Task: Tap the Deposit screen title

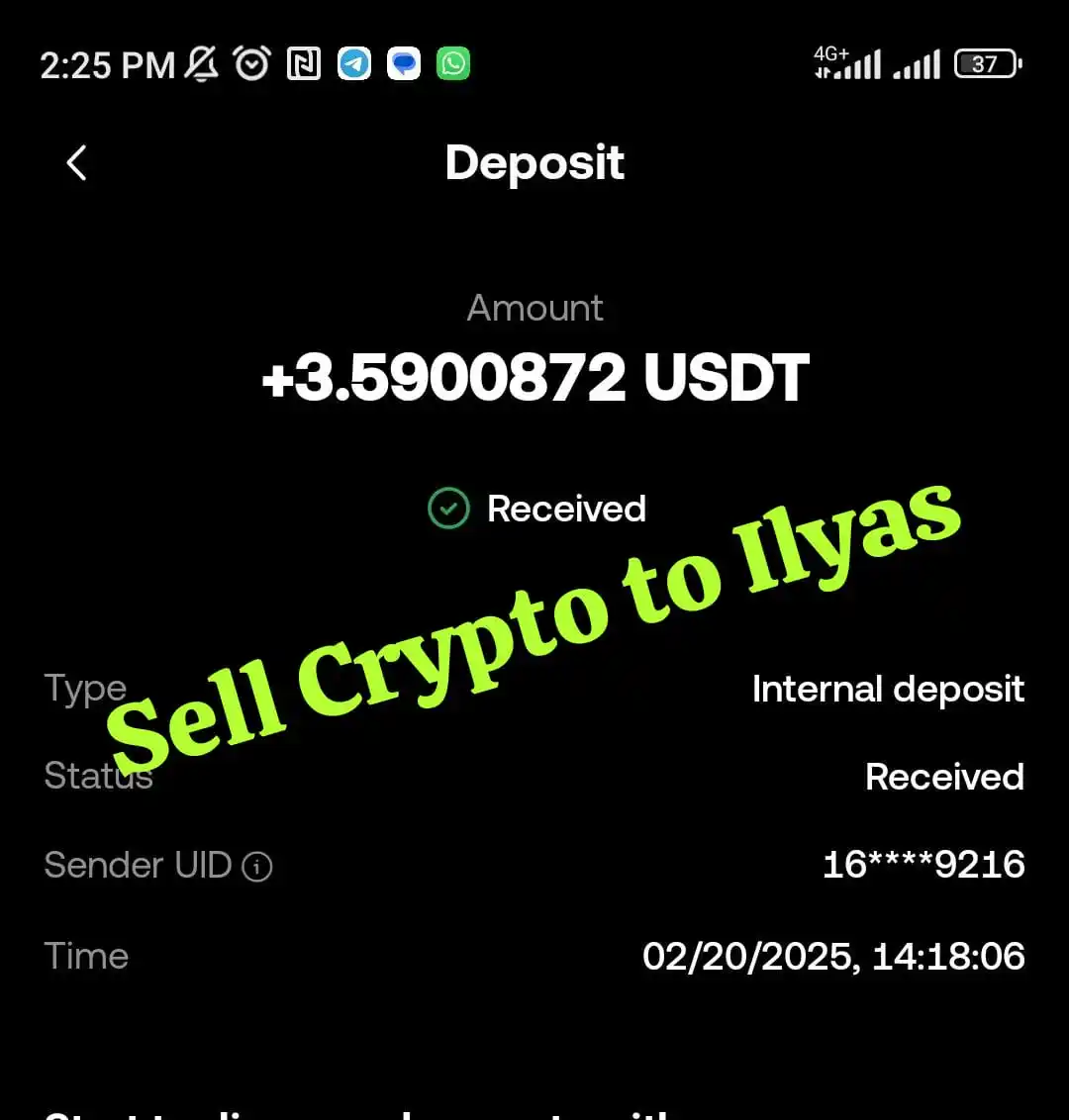Action: click(x=534, y=163)
